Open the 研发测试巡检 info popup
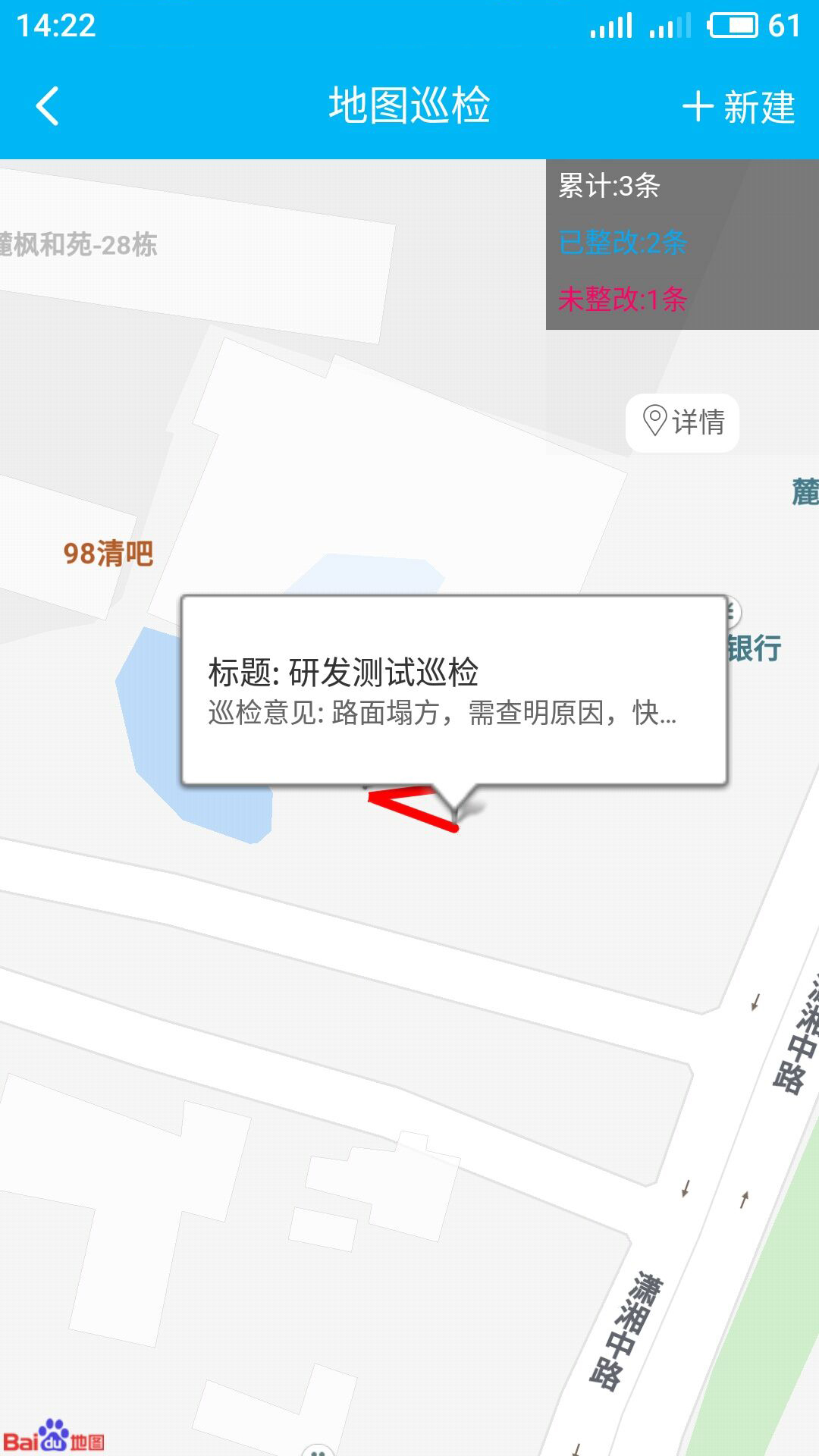This screenshot has width=819, height=1456. pos(453,690)
